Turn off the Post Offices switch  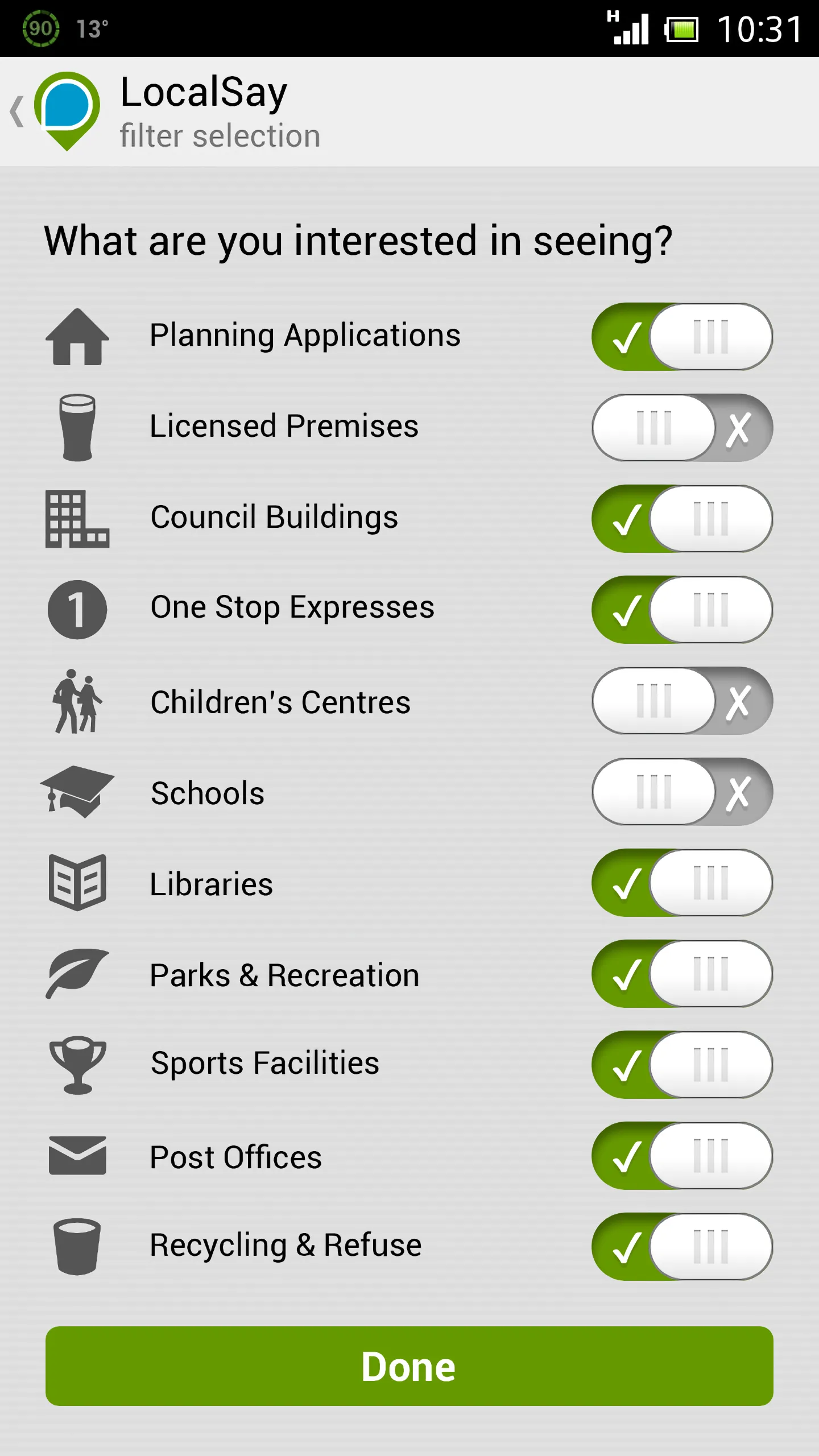682,1156
